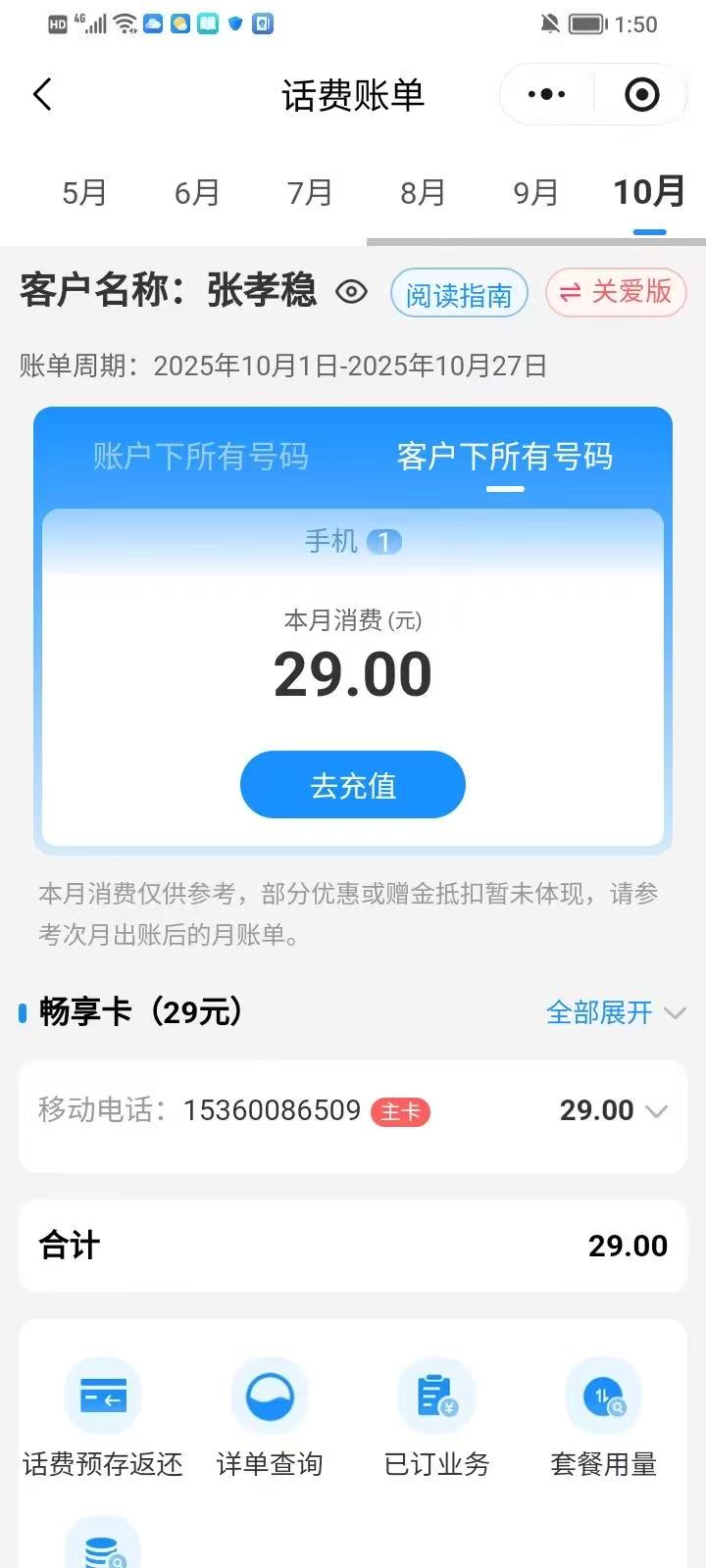Screen dimensions: 706x1568
Task: Select the 账户下所有号码 tab
Action: click(x=201, y=457)
